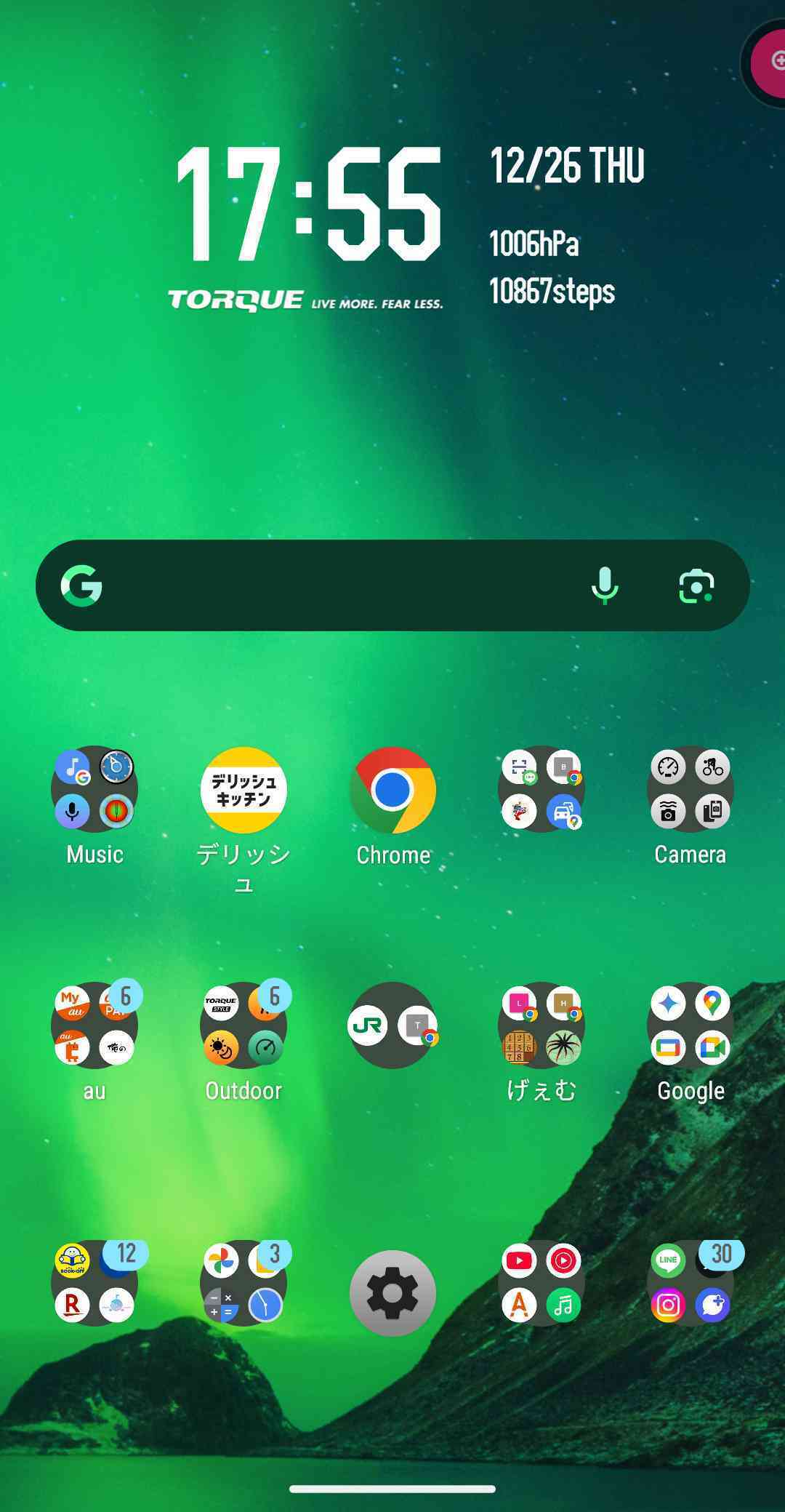
Task: Open the clock widget showing 17:55
Action: 309,204
